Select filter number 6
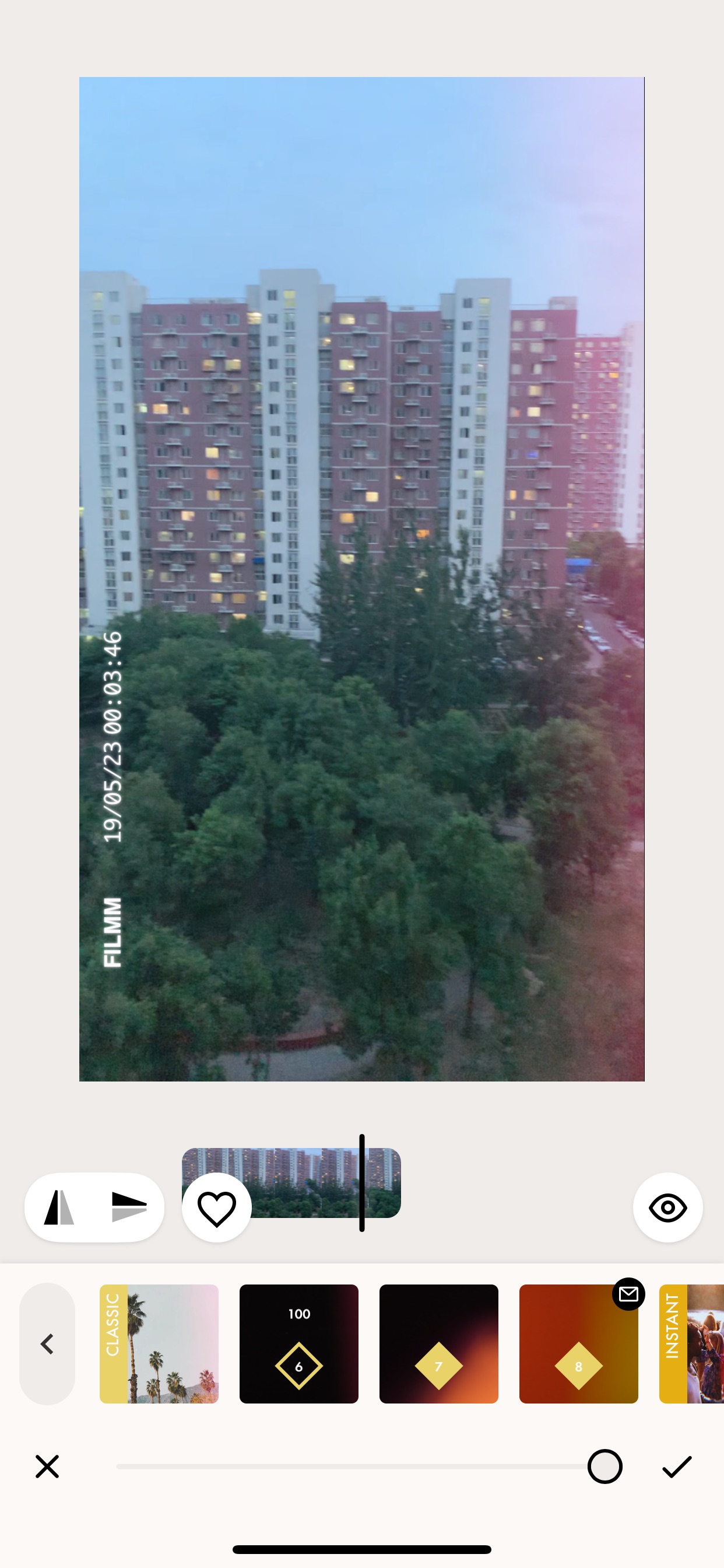 click(x=298, y=1344)
